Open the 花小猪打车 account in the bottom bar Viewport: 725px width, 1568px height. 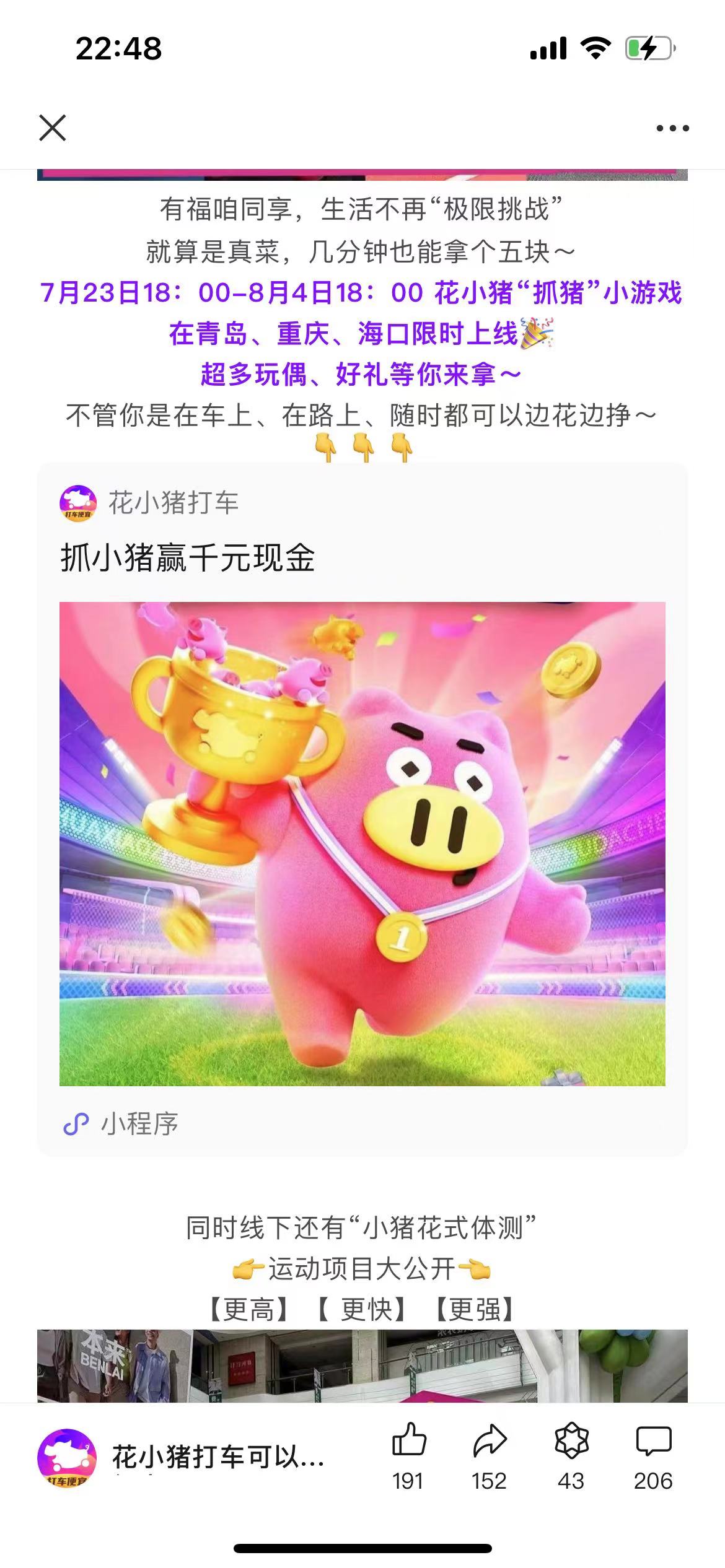click(180, 1458)
